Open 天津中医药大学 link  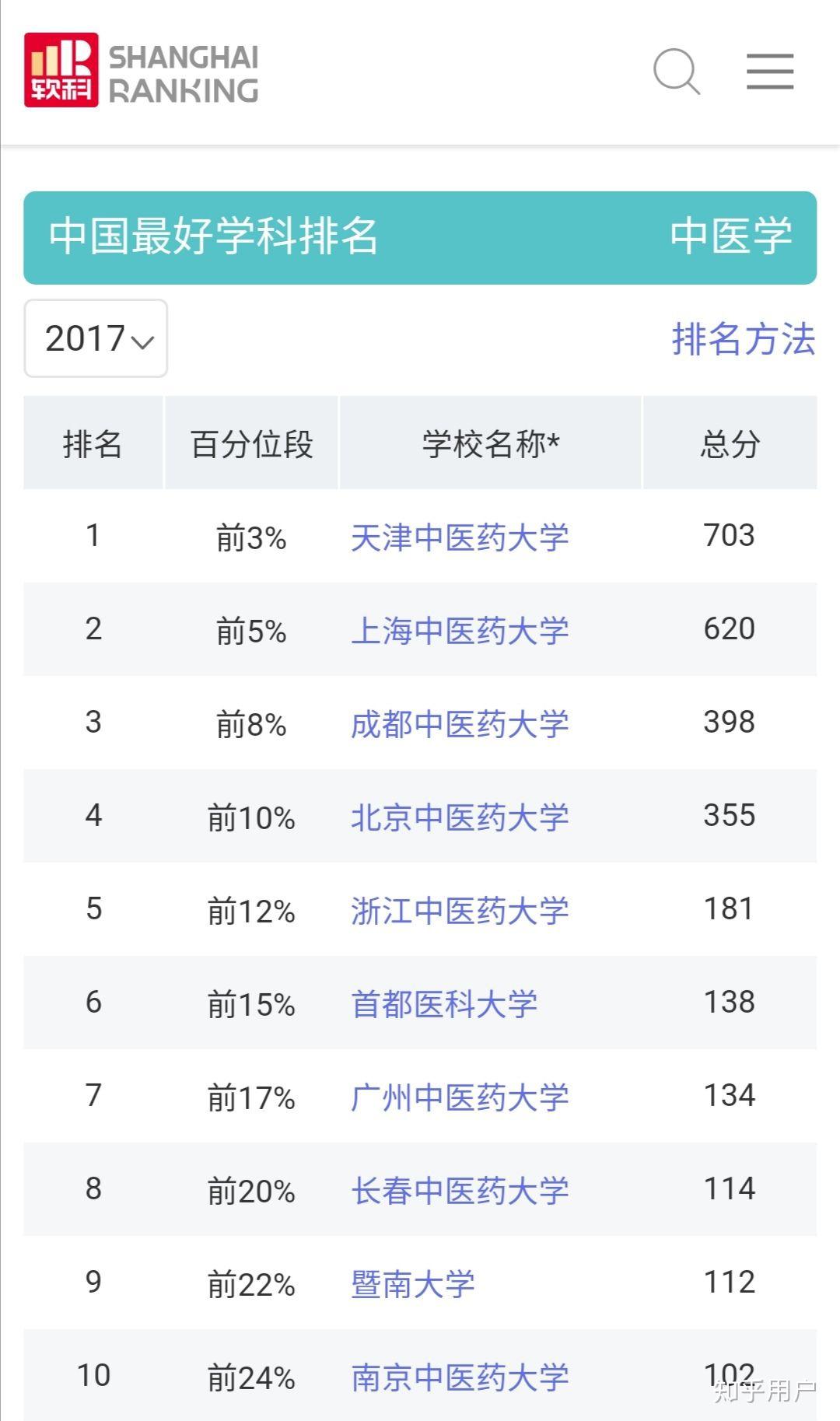[x=460, y=537]
